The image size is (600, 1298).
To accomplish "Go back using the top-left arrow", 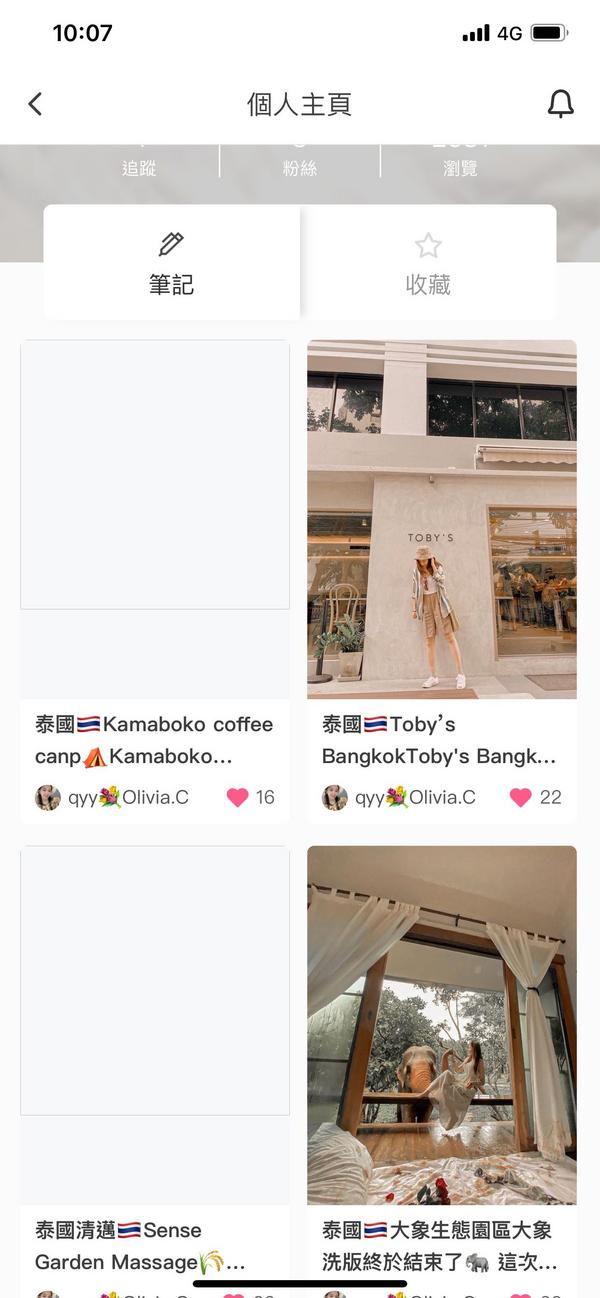I will tap(35, 104).
